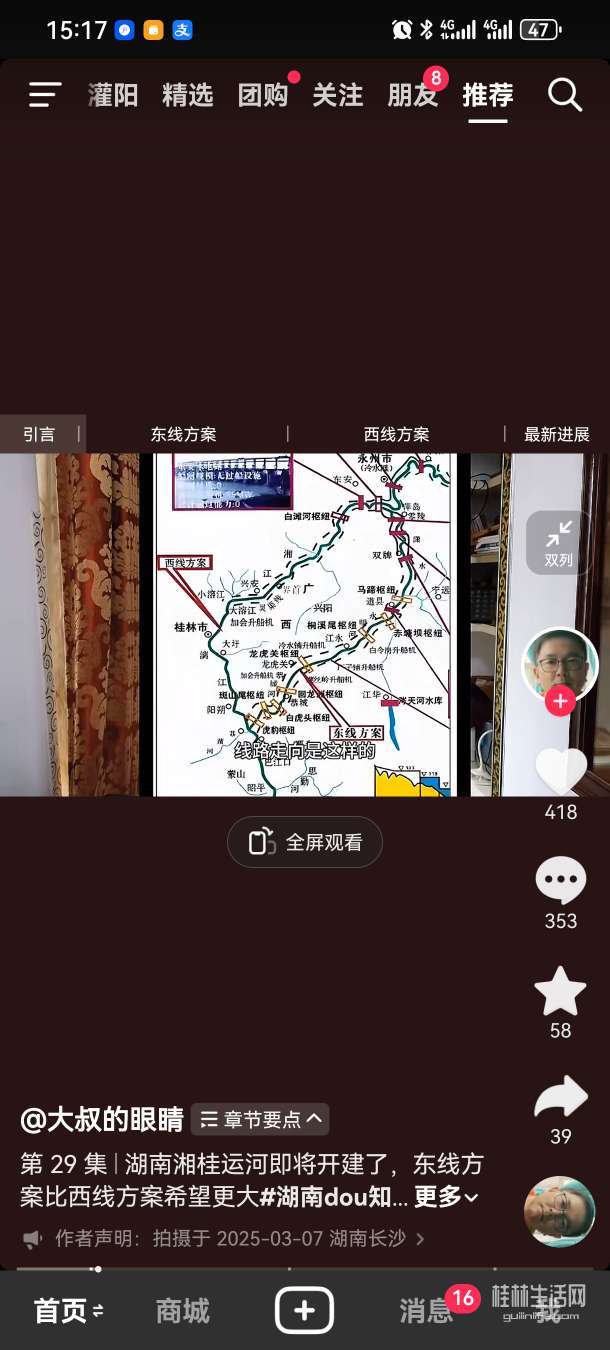Add this video to favorites
610x1350 pixels.
tap(560, 992)
